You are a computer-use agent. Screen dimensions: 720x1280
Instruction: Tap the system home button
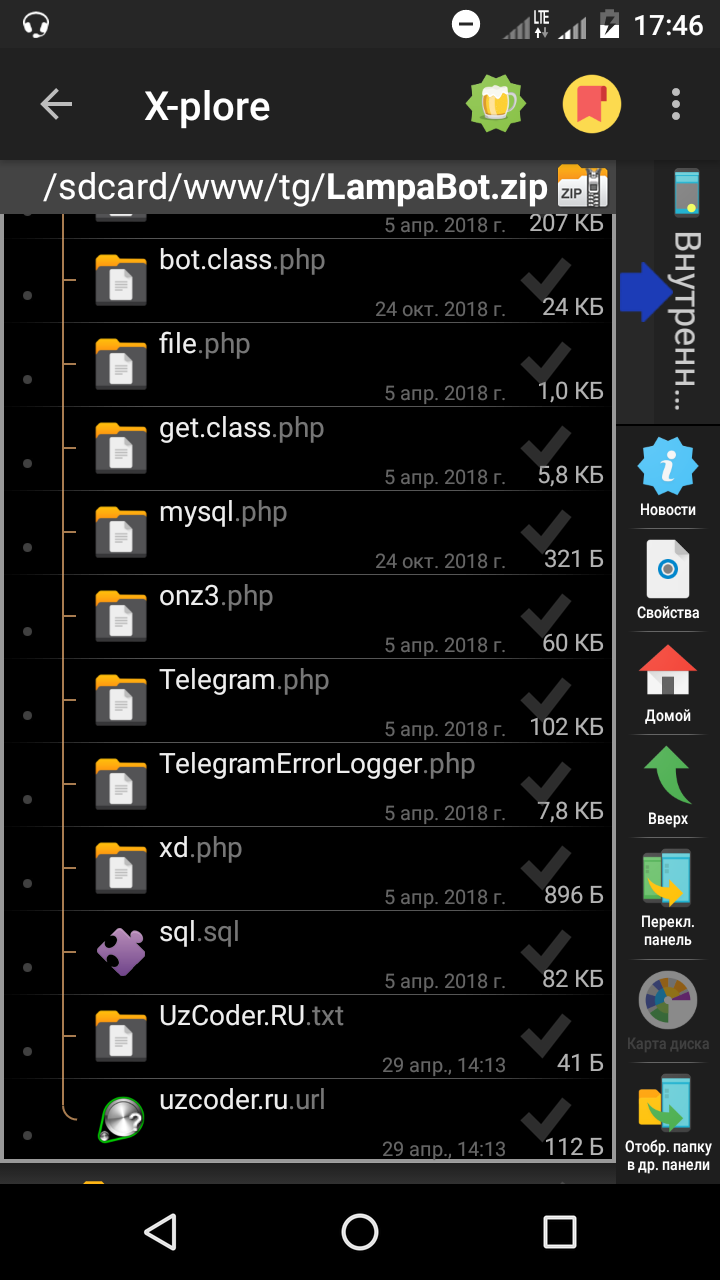coord(360,1231)
